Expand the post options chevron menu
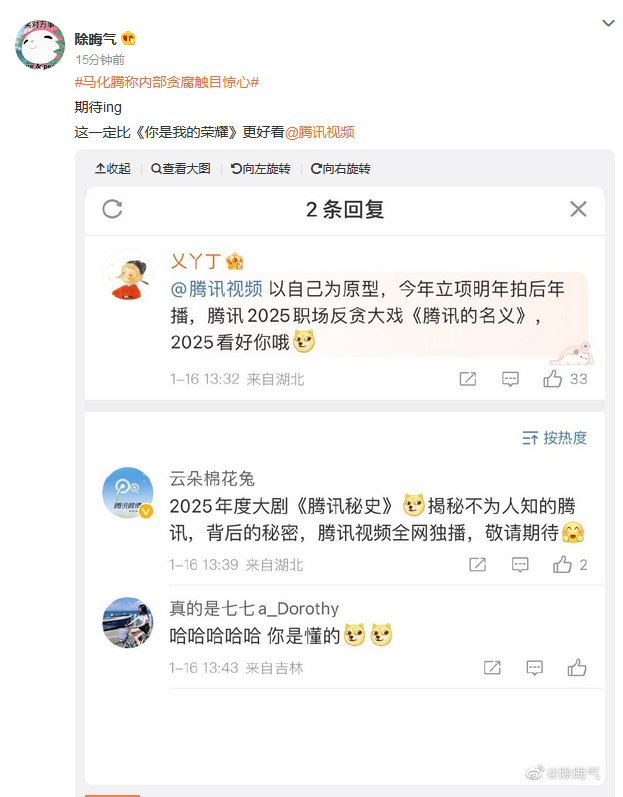The height and width of the screenshot is (797, 623). pos(607,22)
